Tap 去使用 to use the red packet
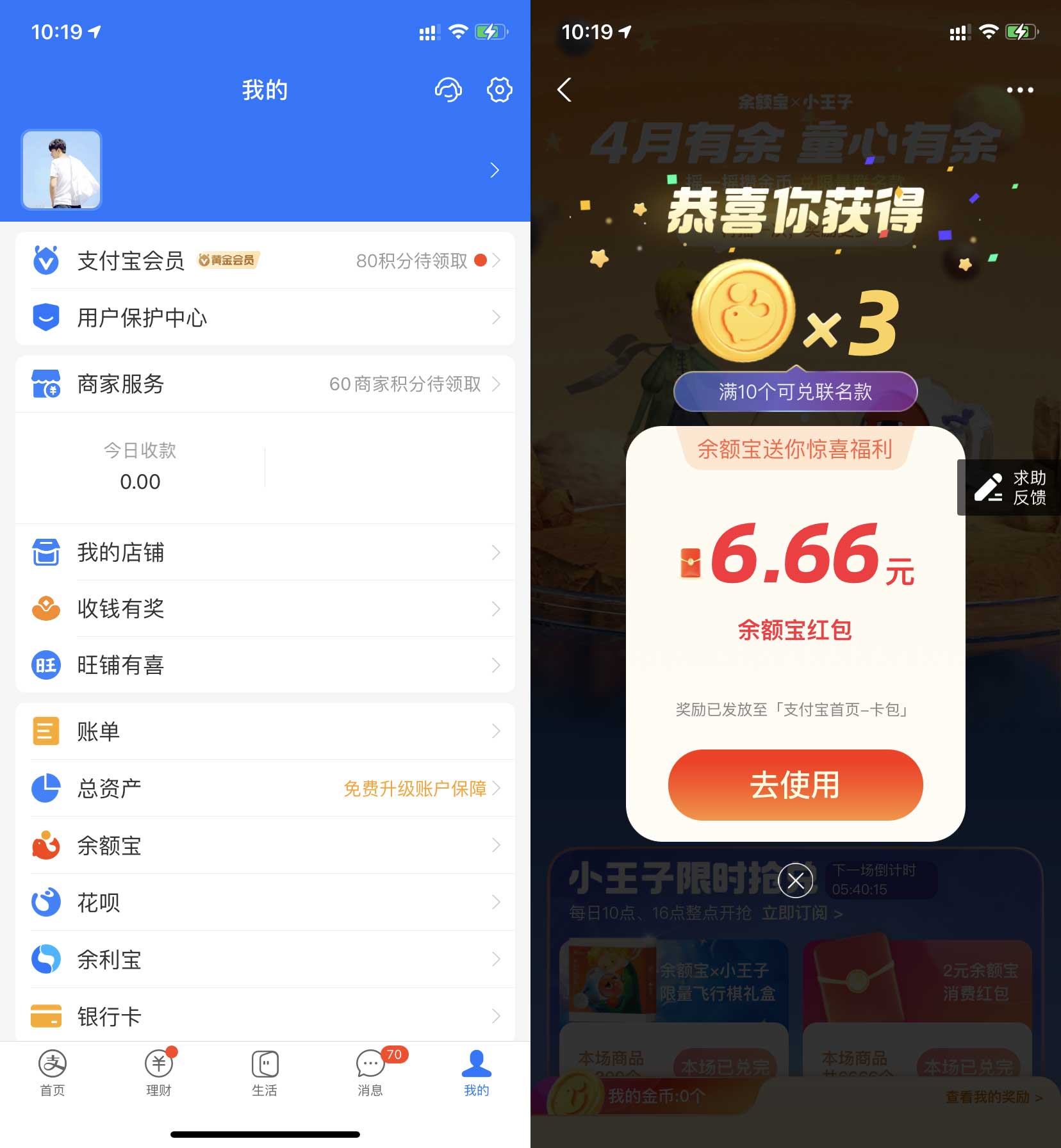 (795, 785)
